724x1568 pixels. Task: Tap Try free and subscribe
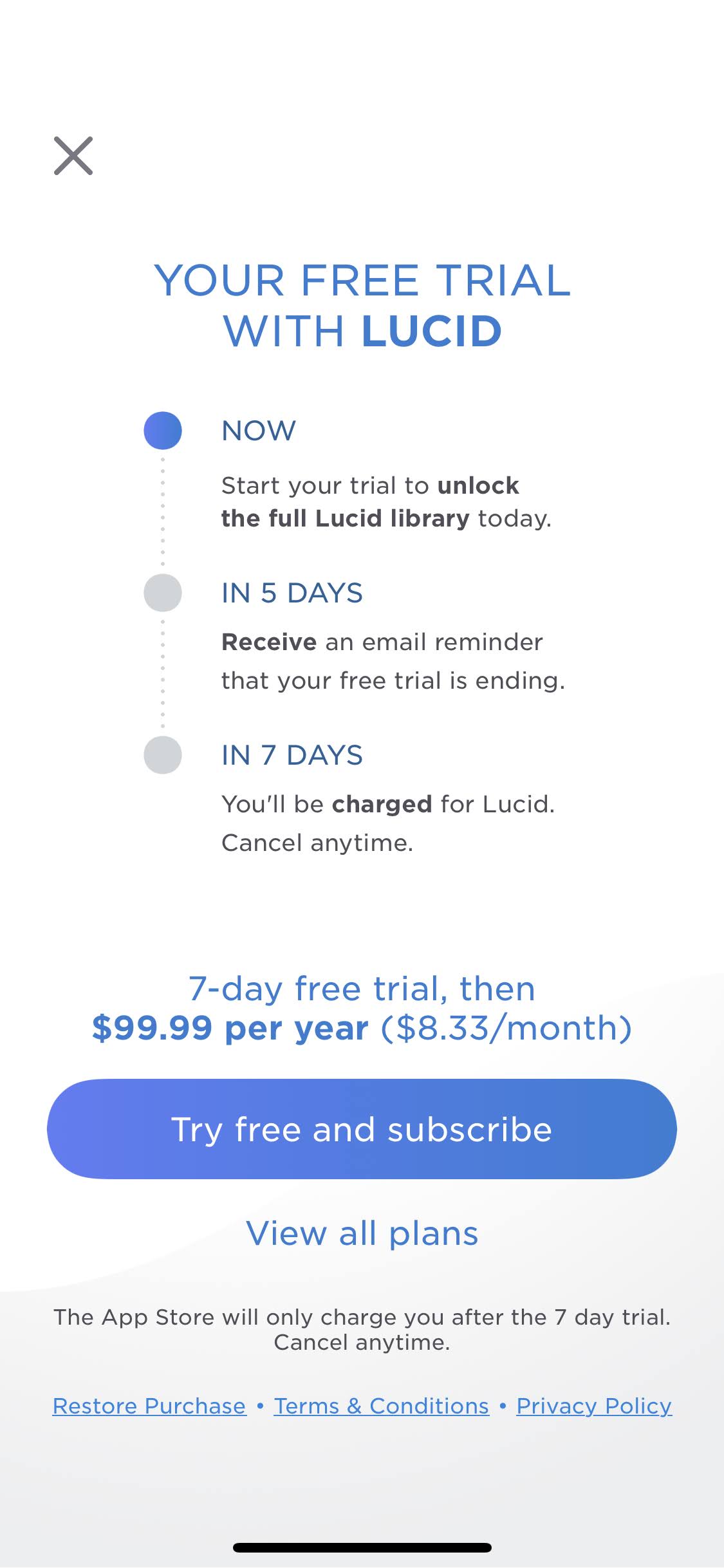362,1129
